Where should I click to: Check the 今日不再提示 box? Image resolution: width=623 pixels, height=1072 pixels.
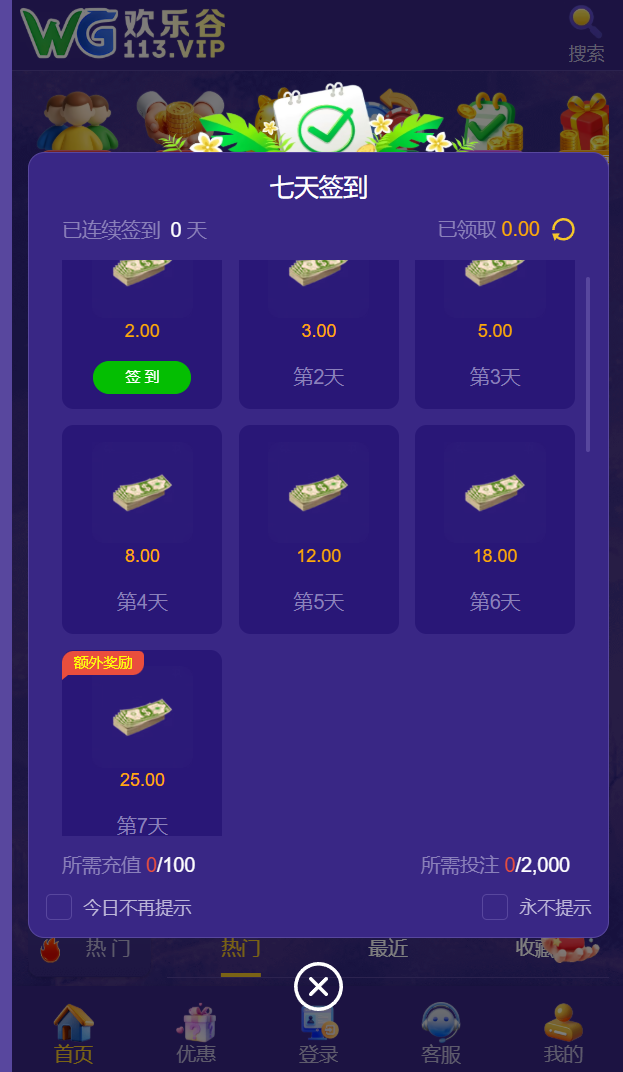pos(60,907)
